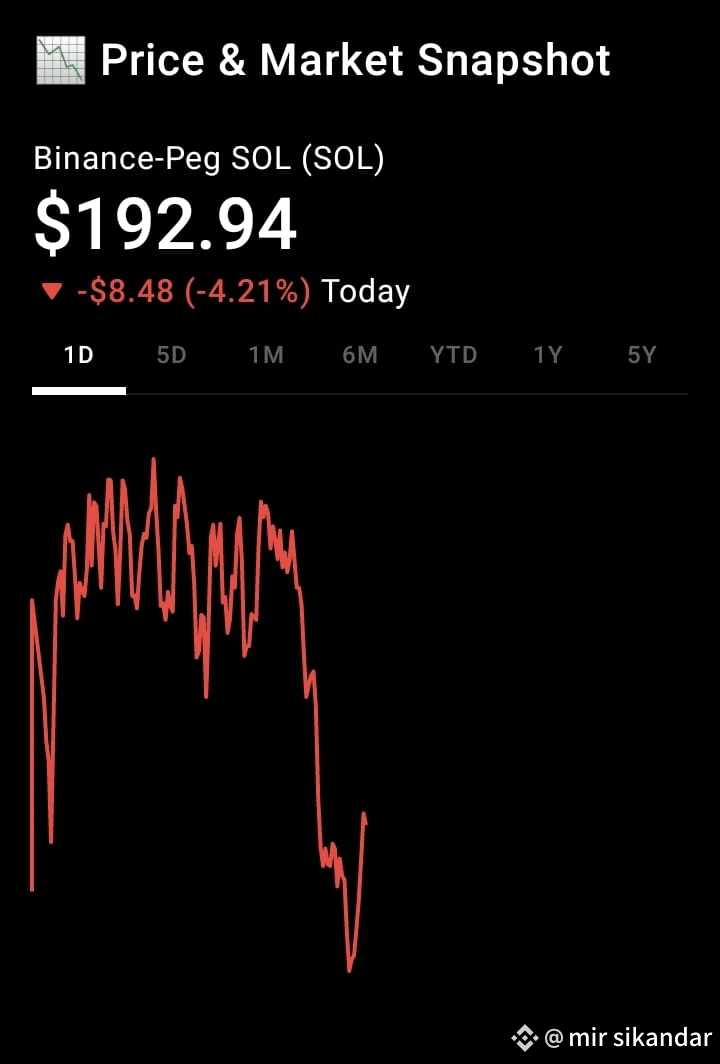Show the 6M price chart

tap(360, 355)
